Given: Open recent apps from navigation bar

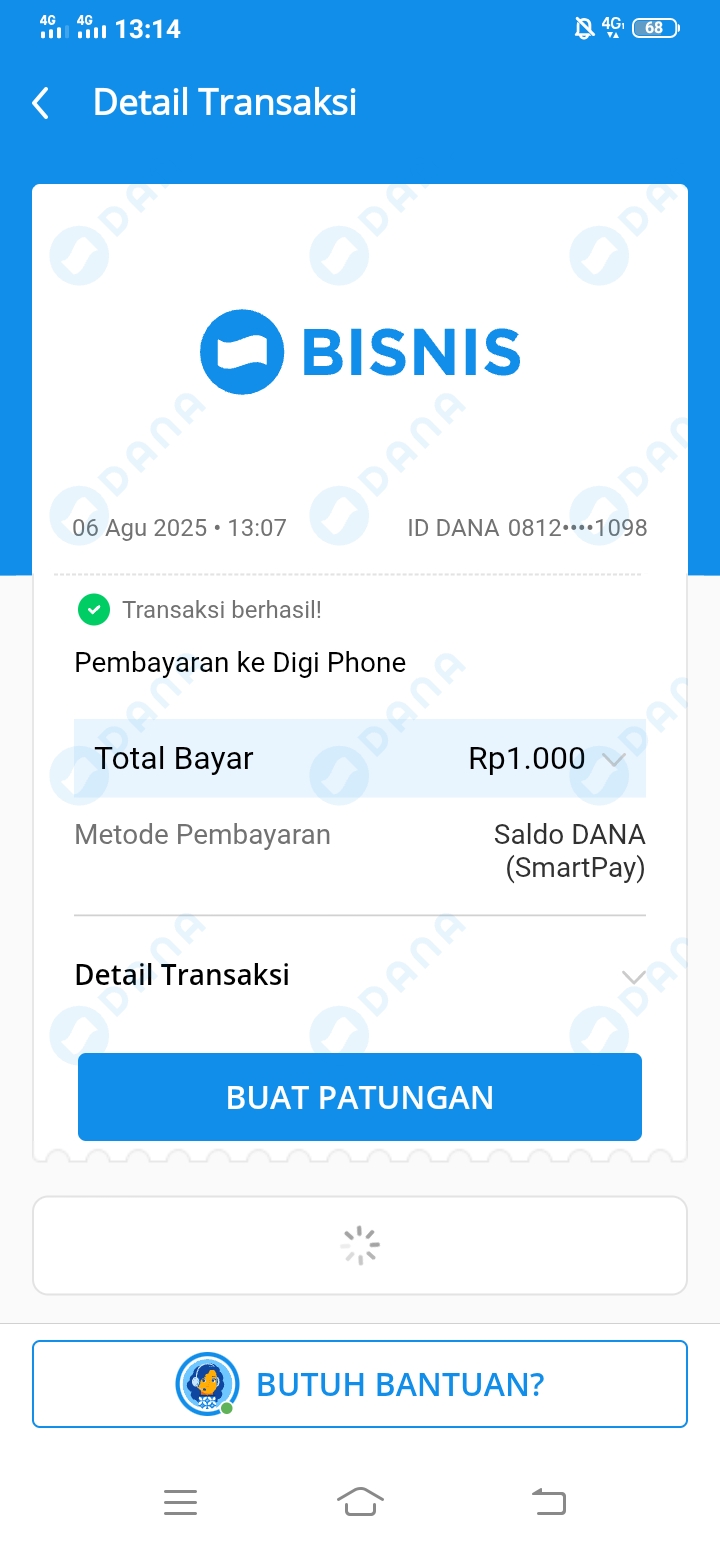Looking at the screenshot, I should click(x=180, y=1502).
